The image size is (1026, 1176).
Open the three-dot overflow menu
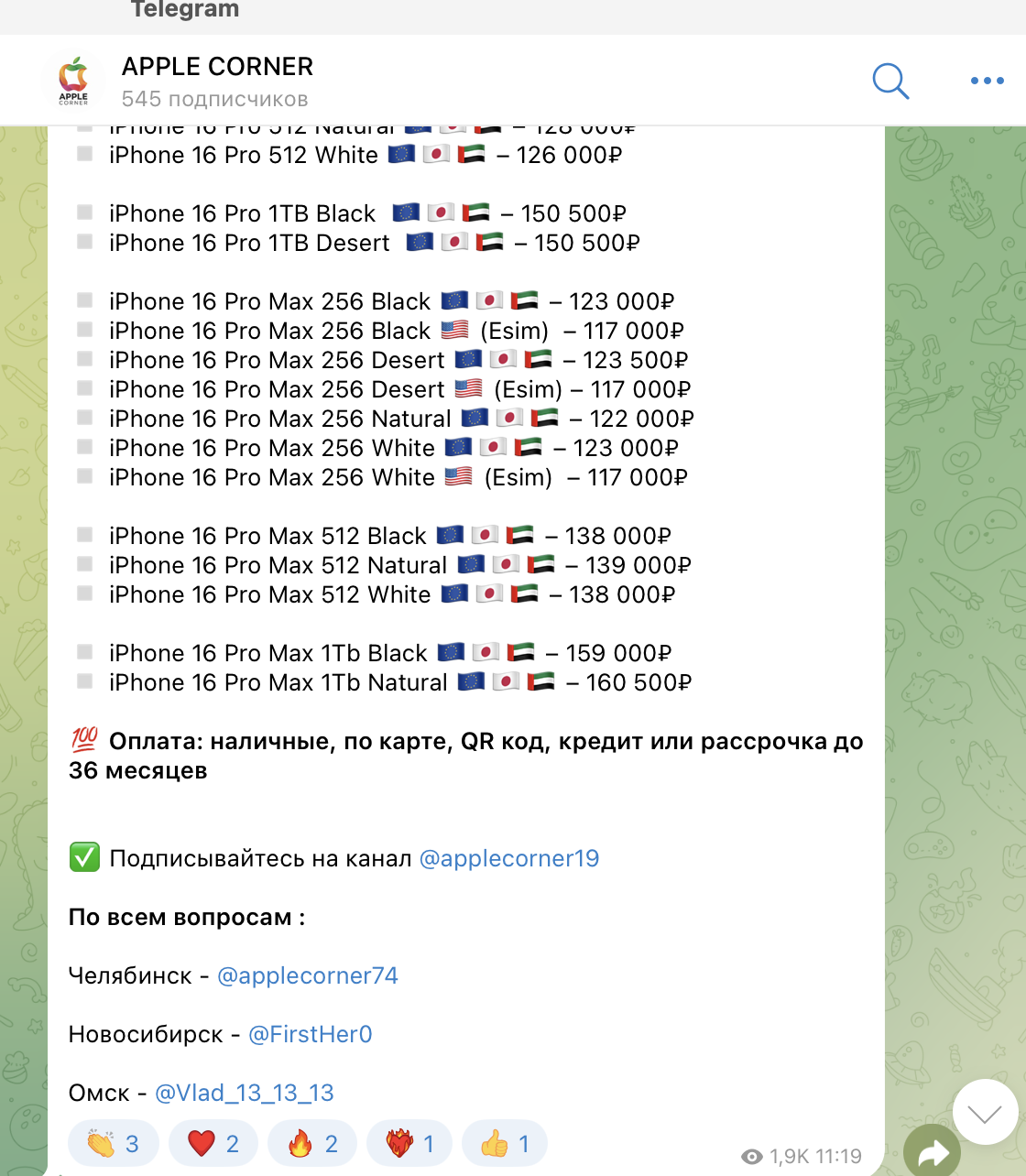point(987,81)
